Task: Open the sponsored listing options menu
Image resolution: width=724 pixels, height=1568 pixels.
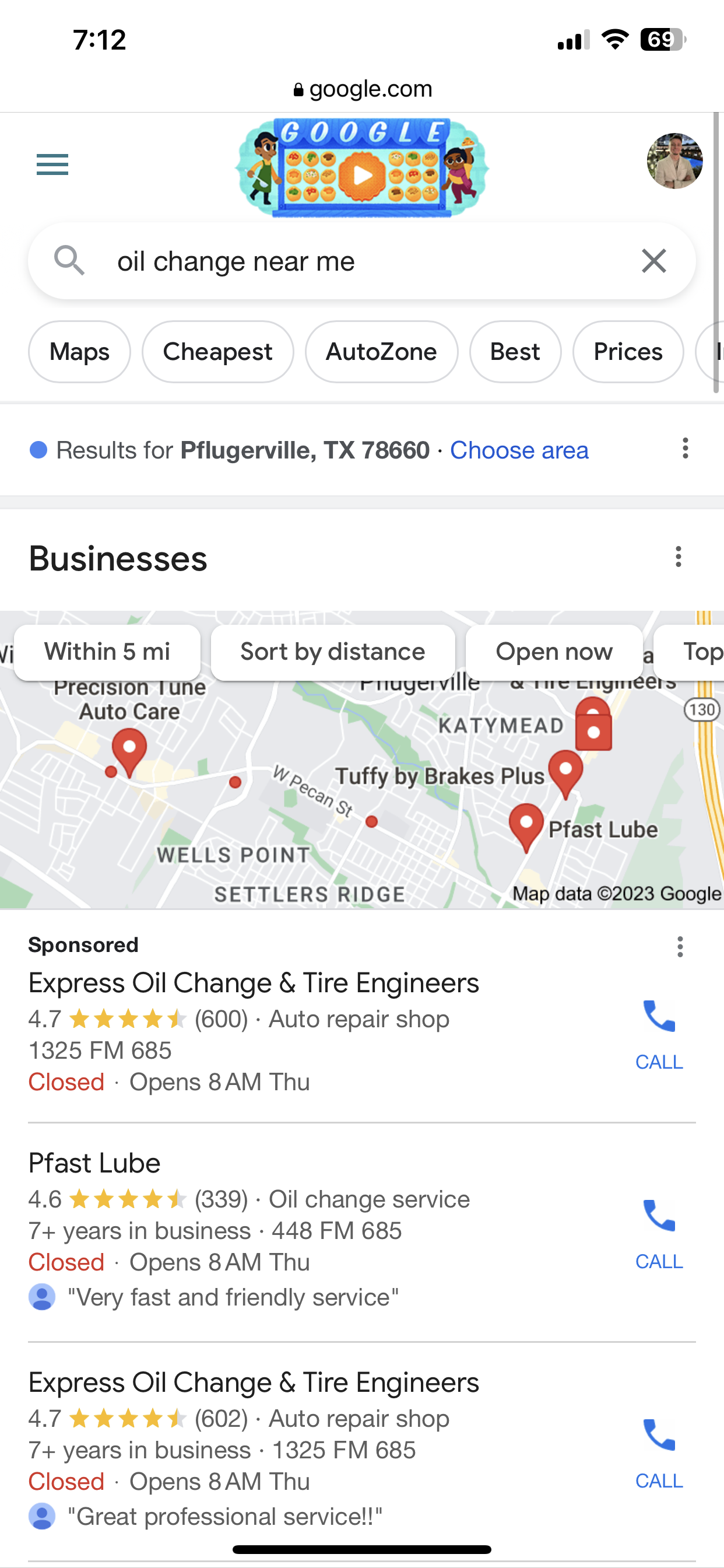Action: tap(680, 947)
